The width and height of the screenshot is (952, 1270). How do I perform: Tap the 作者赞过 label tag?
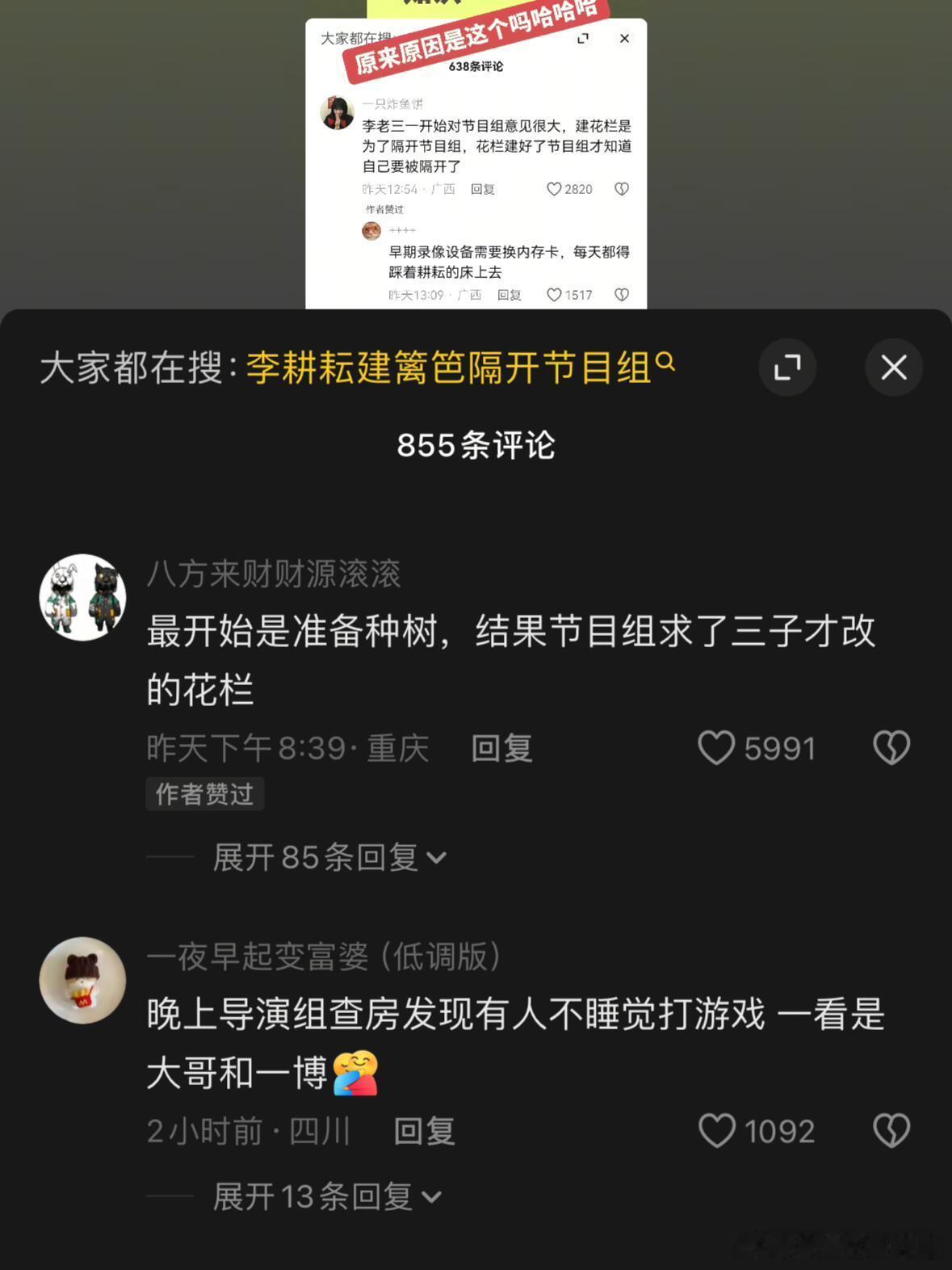(204, 793)
